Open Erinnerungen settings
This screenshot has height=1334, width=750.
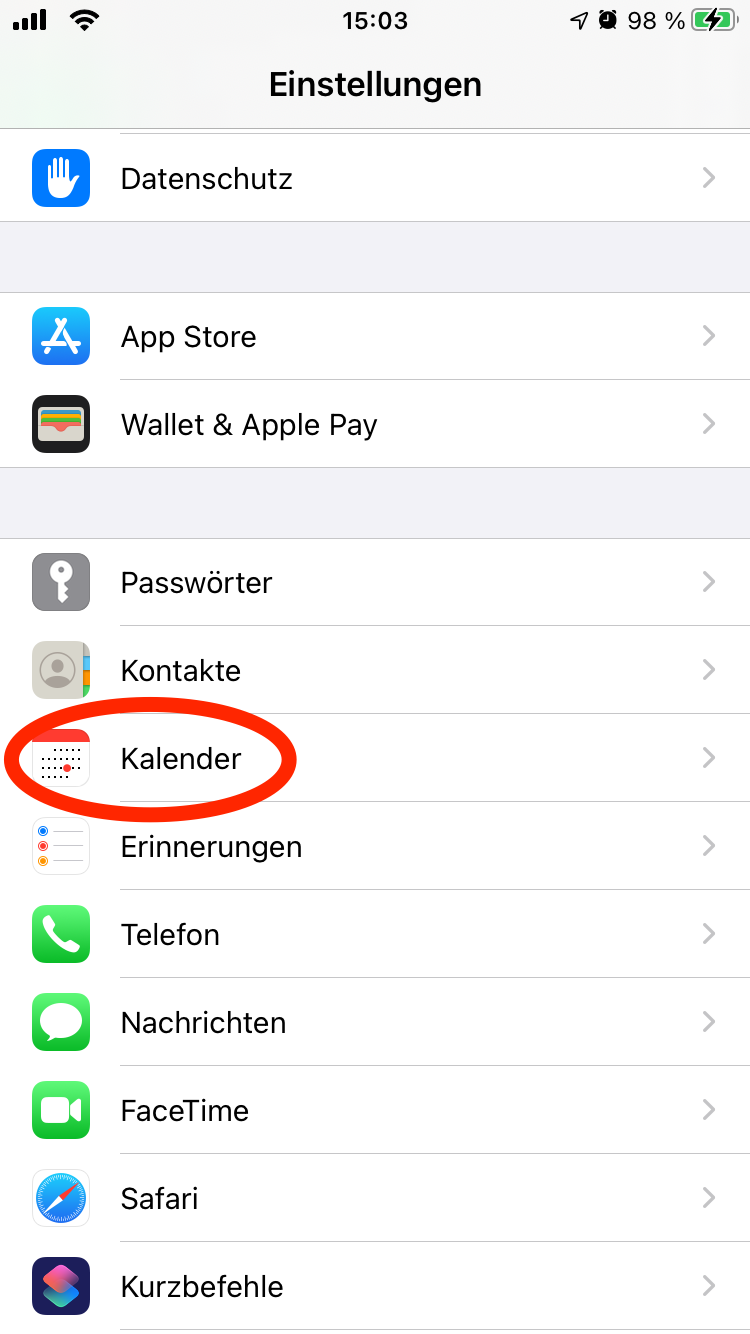[375, 846]
